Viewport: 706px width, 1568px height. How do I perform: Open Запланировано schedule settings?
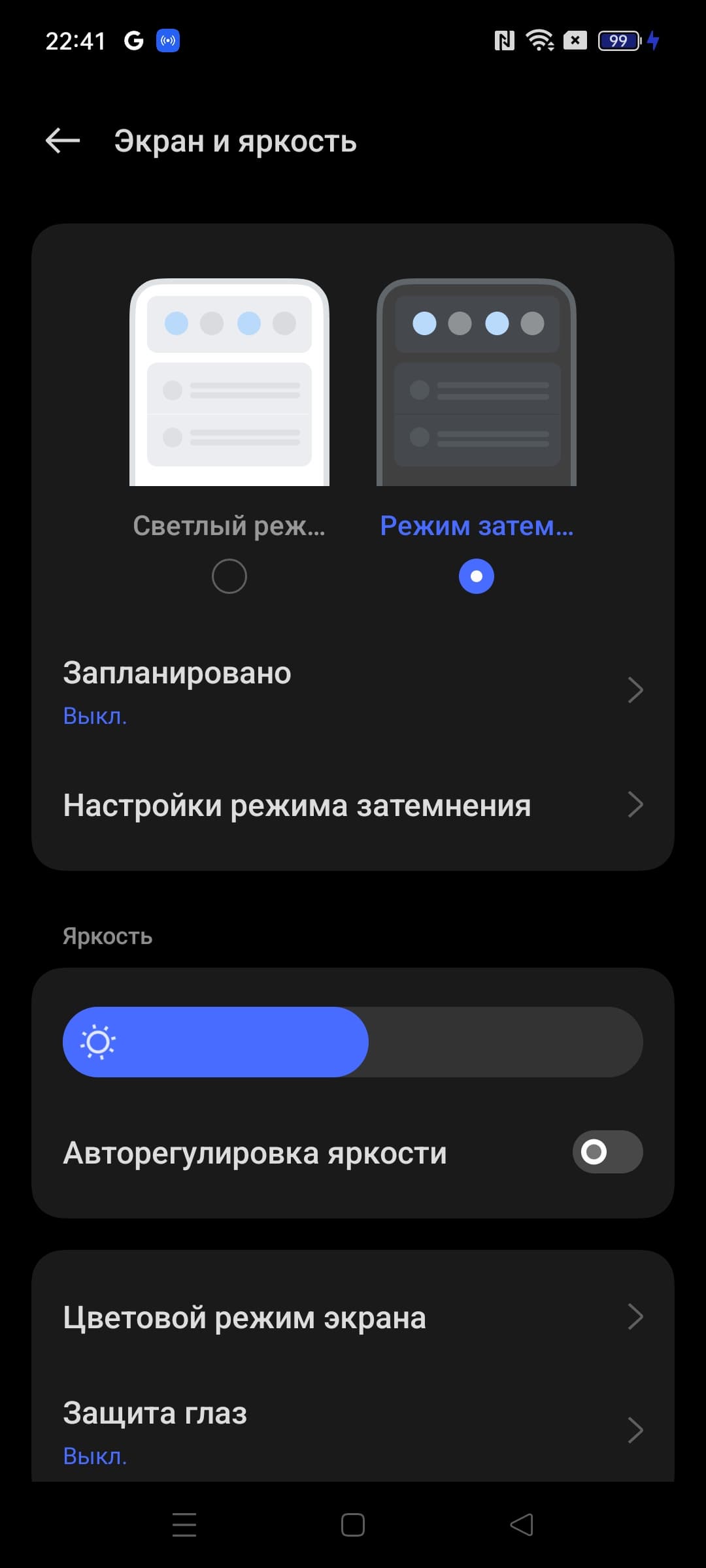click(353, 690)
